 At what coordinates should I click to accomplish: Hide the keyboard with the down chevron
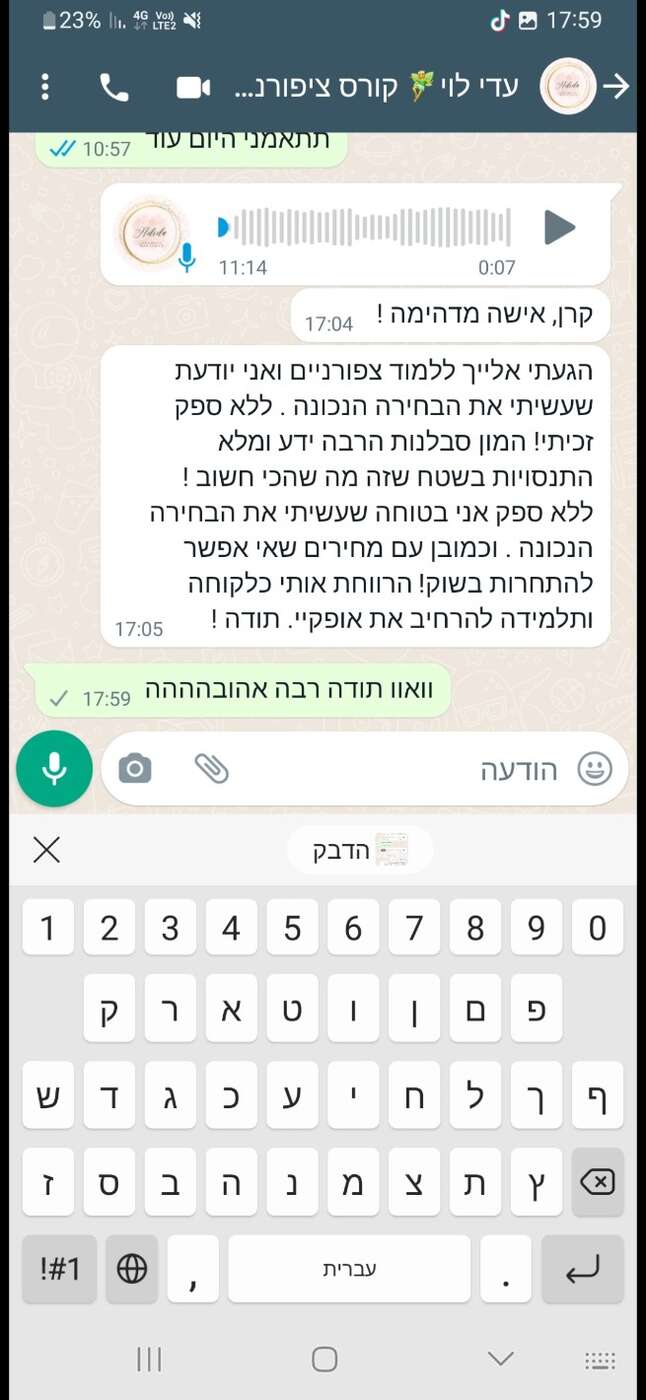[500, 1358]
